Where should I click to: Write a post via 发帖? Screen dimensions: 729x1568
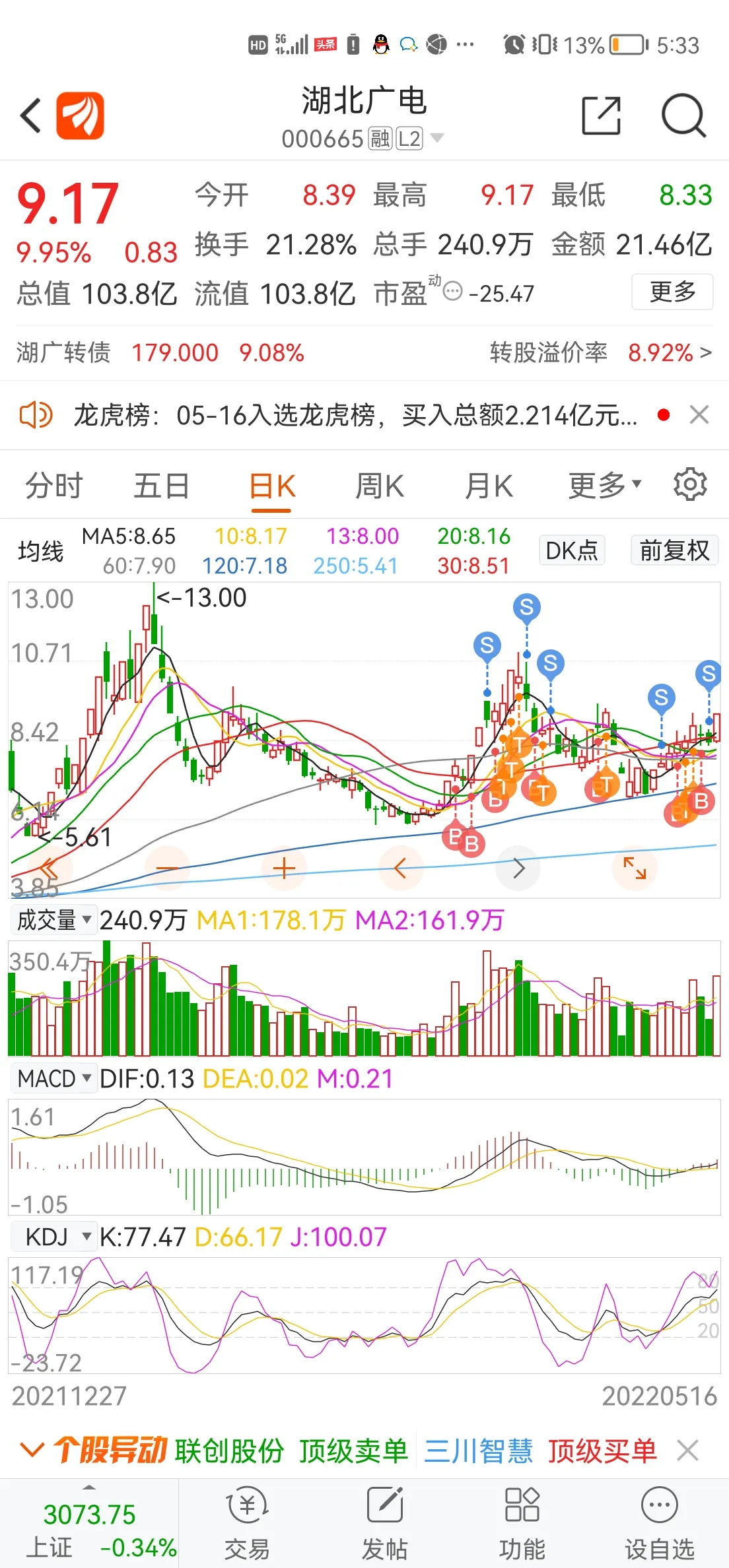click(x=385, y=1522)
